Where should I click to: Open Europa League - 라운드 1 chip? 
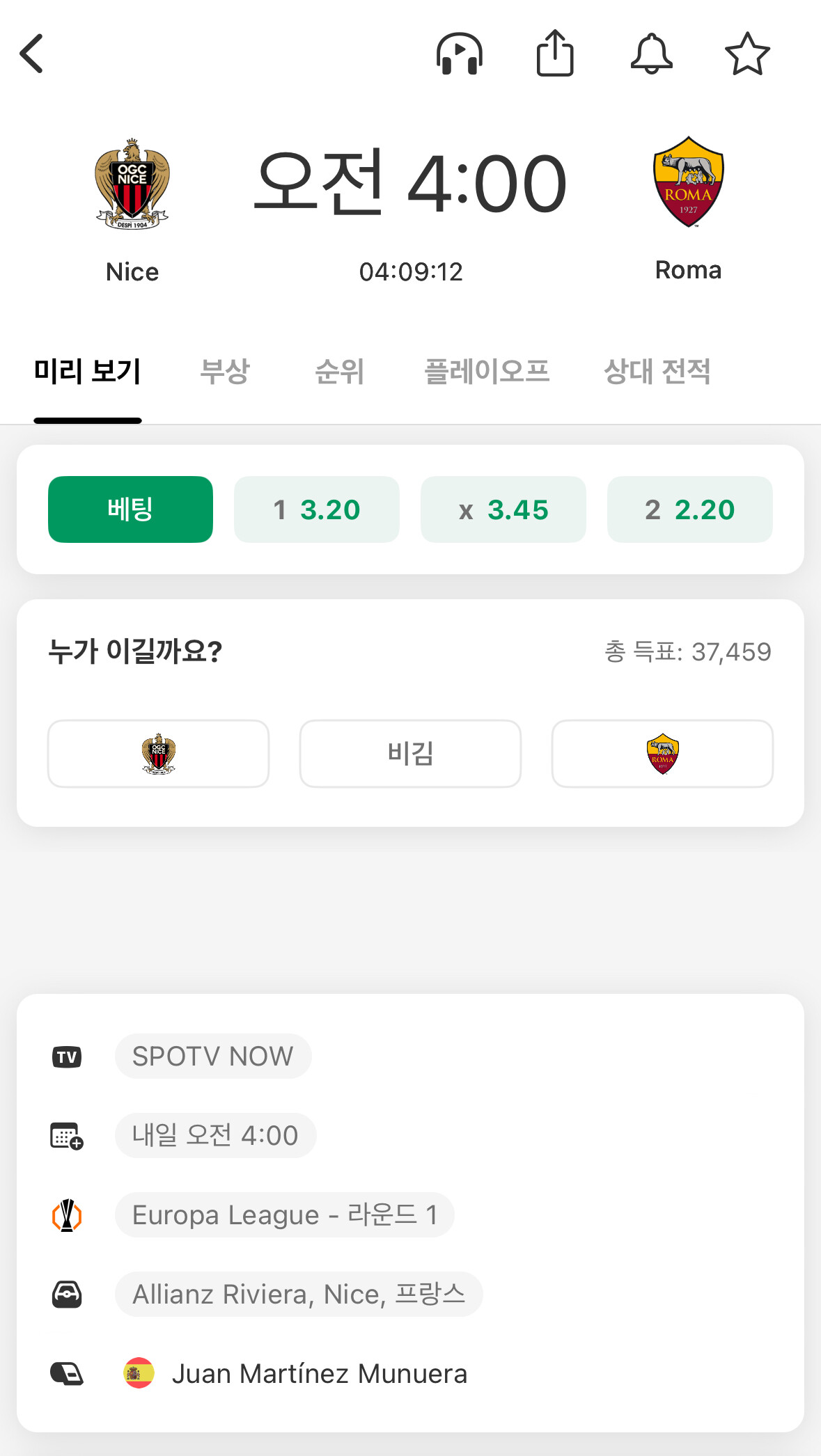[x=285, y=1215]
